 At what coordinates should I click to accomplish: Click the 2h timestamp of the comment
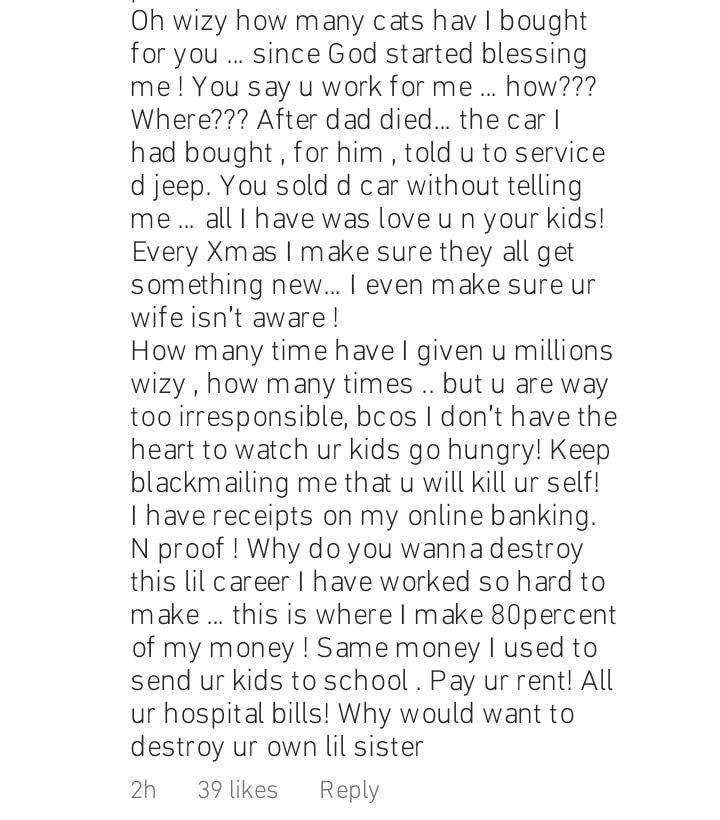pyautogui.click(x=143, y=790)
